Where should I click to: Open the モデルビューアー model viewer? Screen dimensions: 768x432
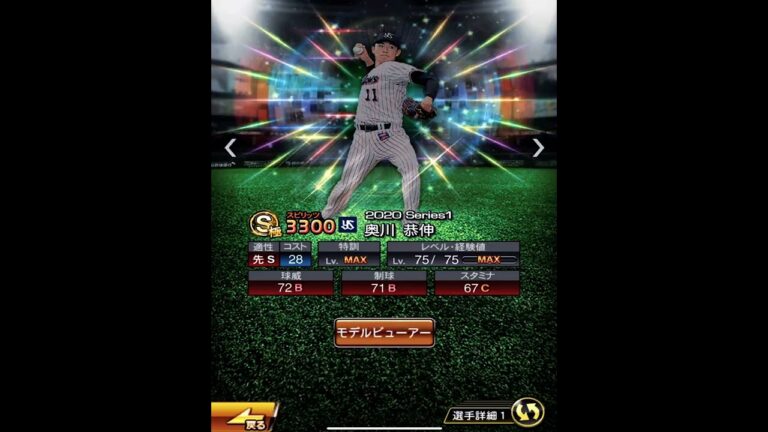pos(384,332)
